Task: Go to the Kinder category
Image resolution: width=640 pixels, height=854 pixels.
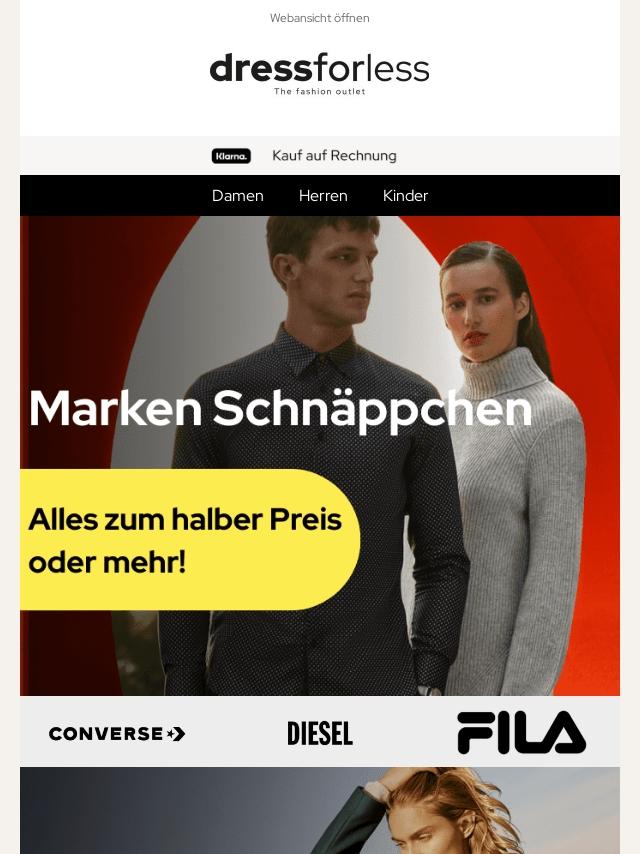Action: (405, 196)
